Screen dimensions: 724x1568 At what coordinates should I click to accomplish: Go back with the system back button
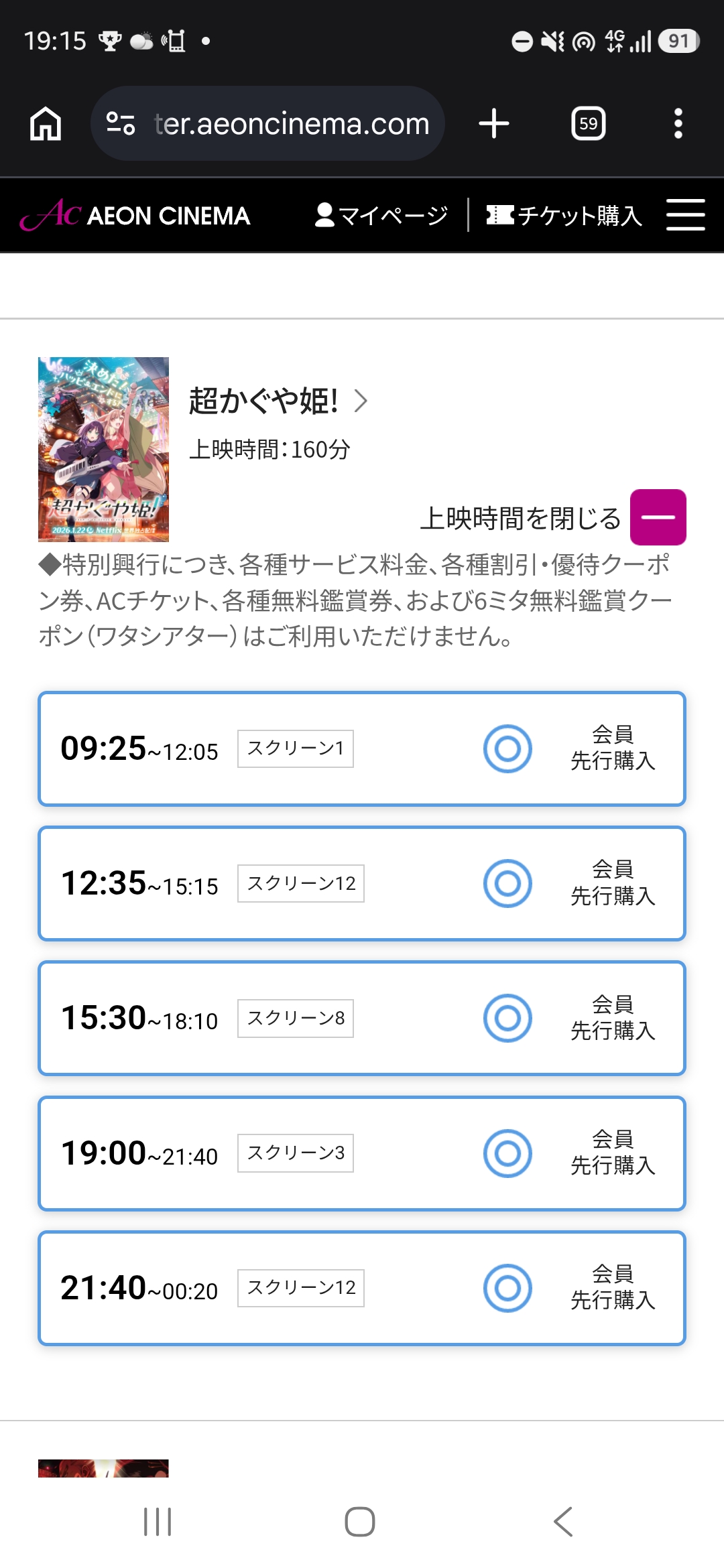[563, 1522]
